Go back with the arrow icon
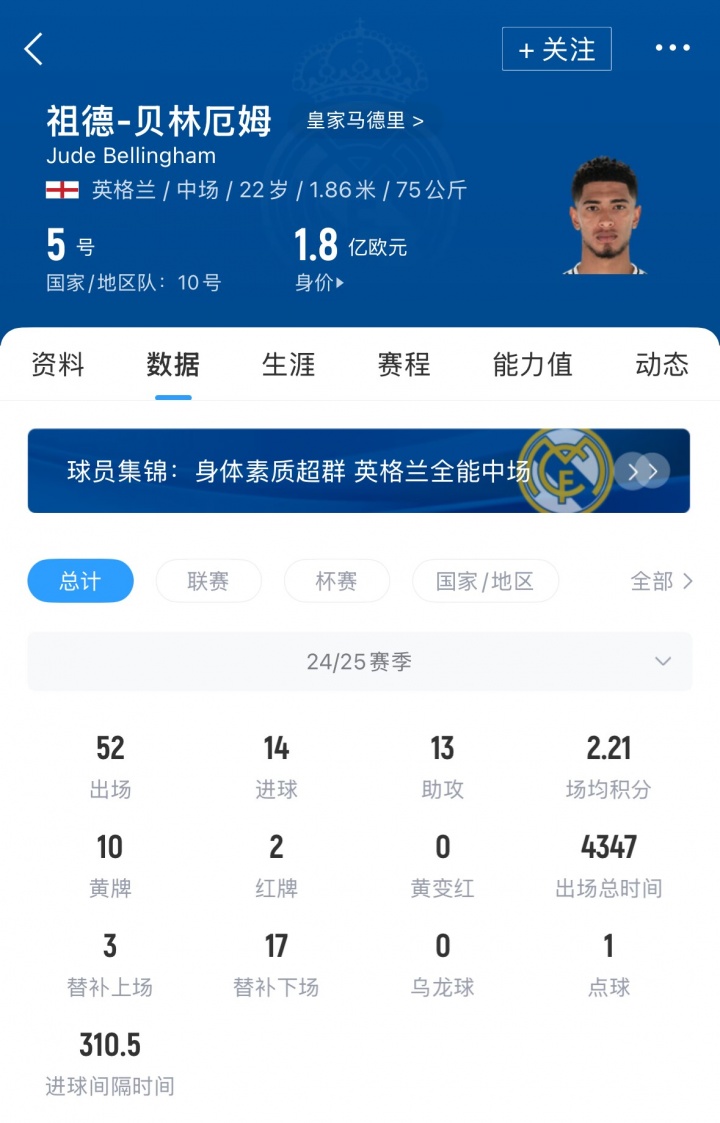Screen dimensions: 720x1123 point(34,48)
